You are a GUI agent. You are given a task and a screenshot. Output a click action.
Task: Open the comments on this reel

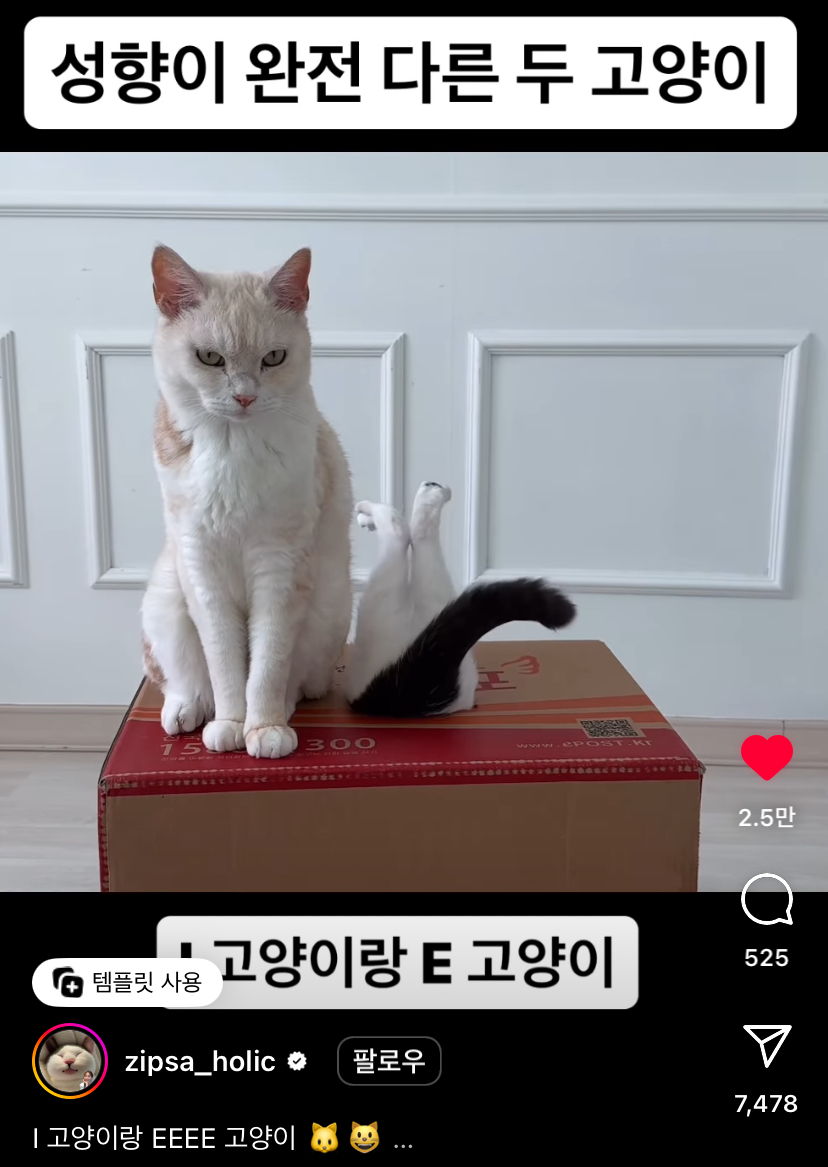[x=767, y=900]
